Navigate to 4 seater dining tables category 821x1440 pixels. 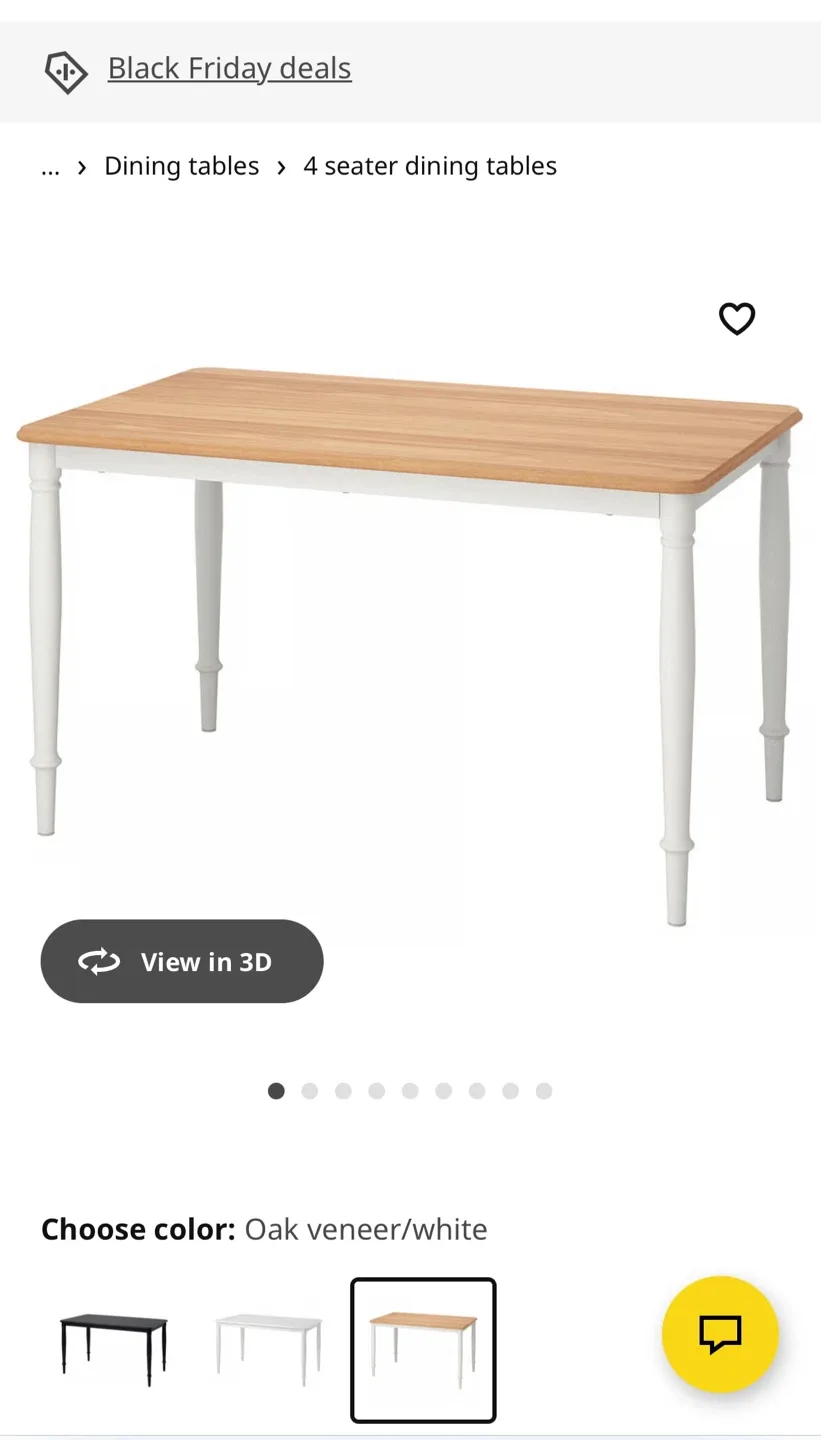coord(430,166)
